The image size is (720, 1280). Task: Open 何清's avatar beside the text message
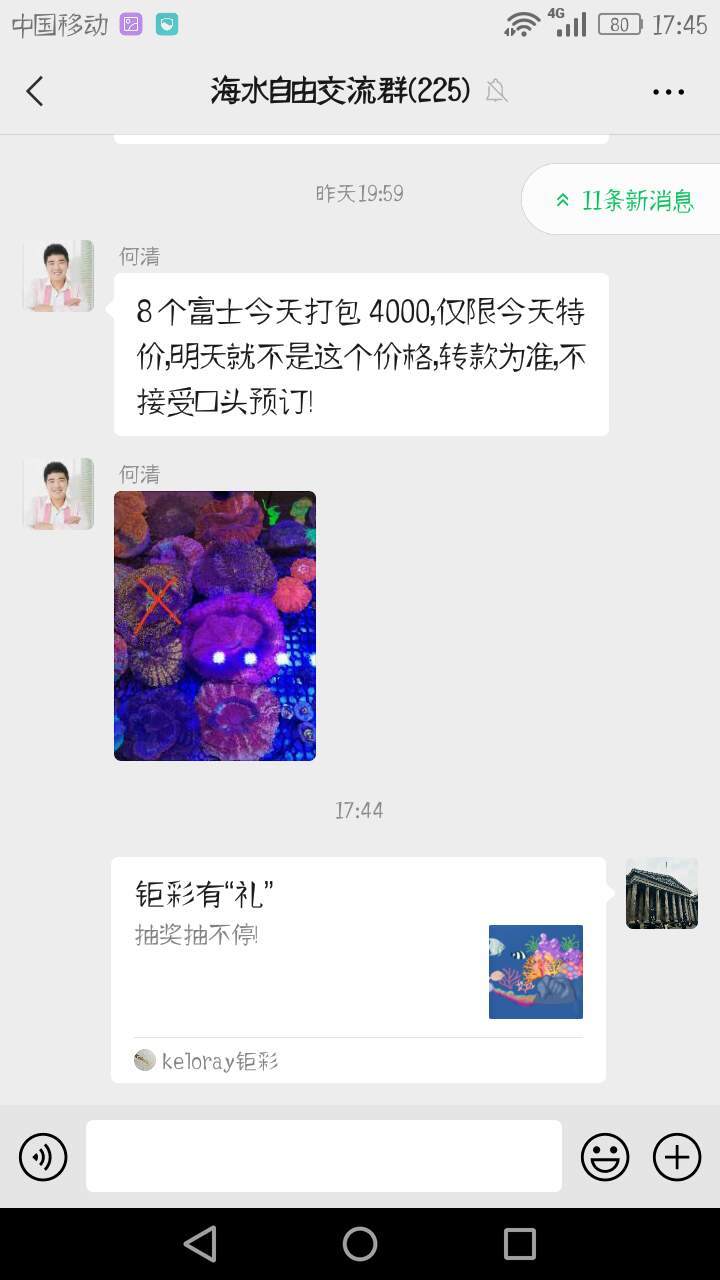point(58,276)
